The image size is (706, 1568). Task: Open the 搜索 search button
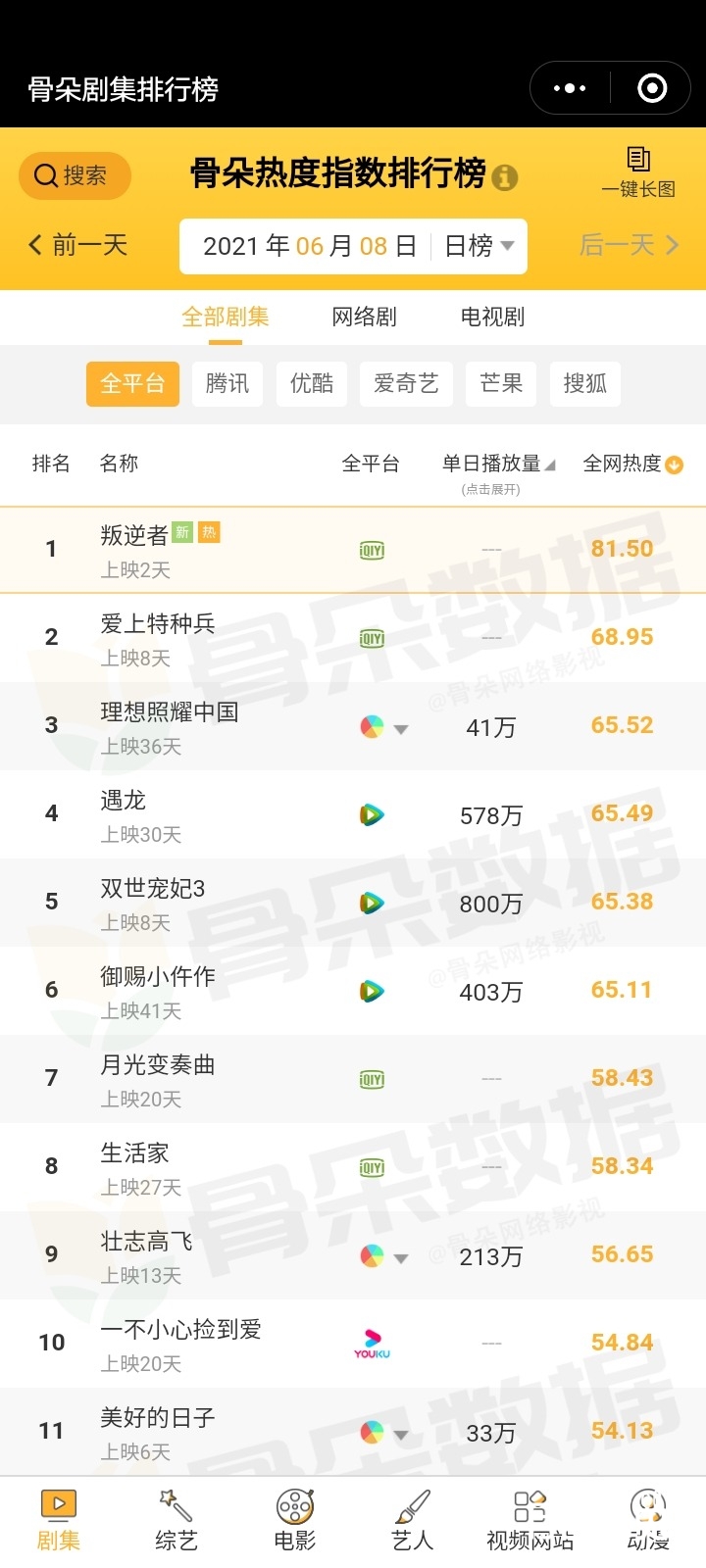point(75,175)
